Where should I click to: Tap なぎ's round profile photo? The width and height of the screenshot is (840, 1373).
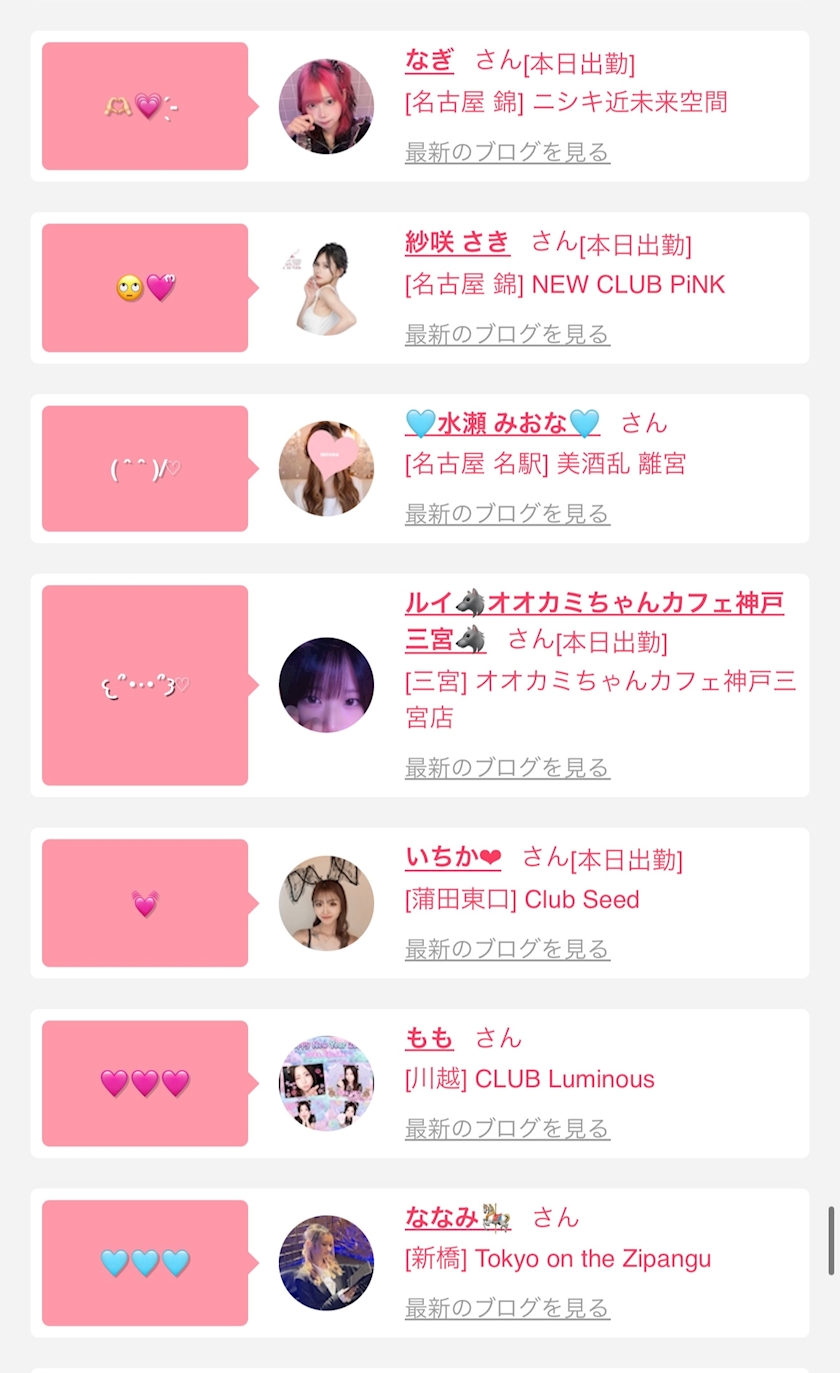coord(326,106)
